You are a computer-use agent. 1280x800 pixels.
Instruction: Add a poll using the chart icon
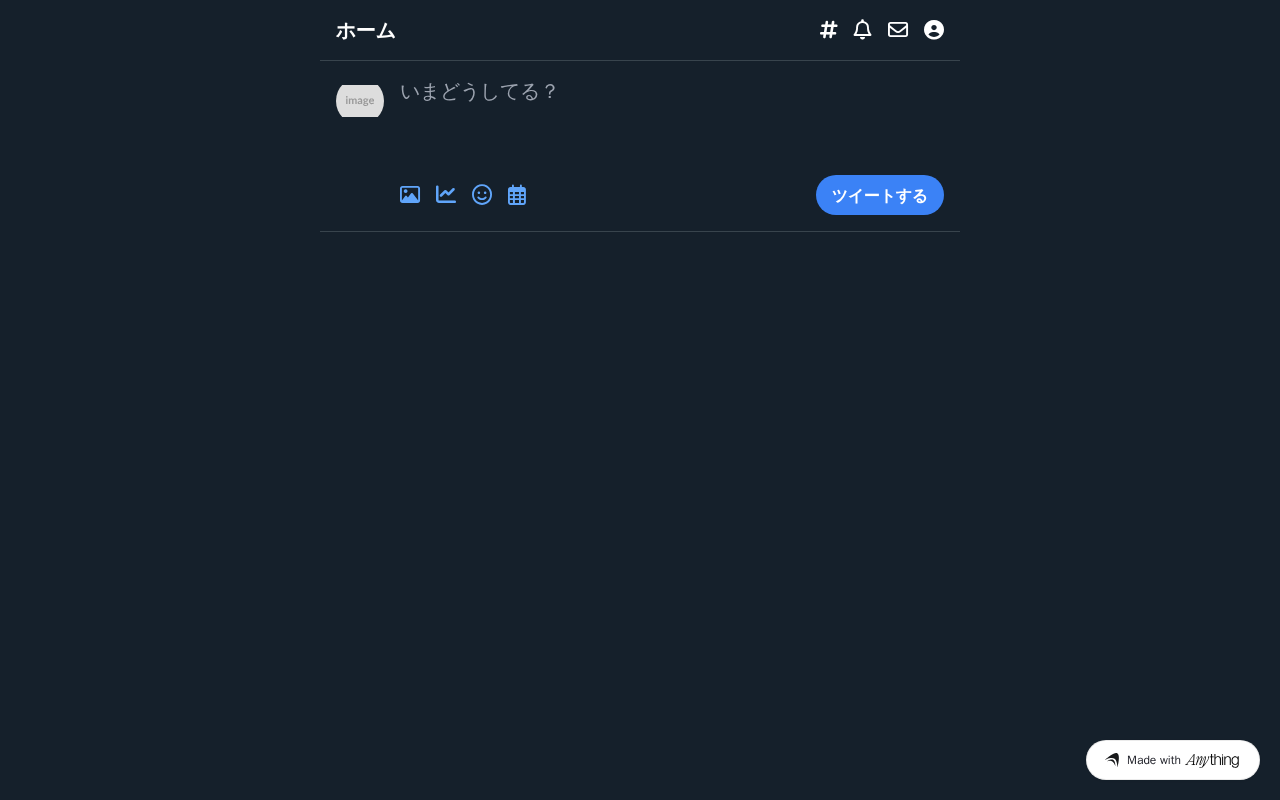[x=446, y=195]
